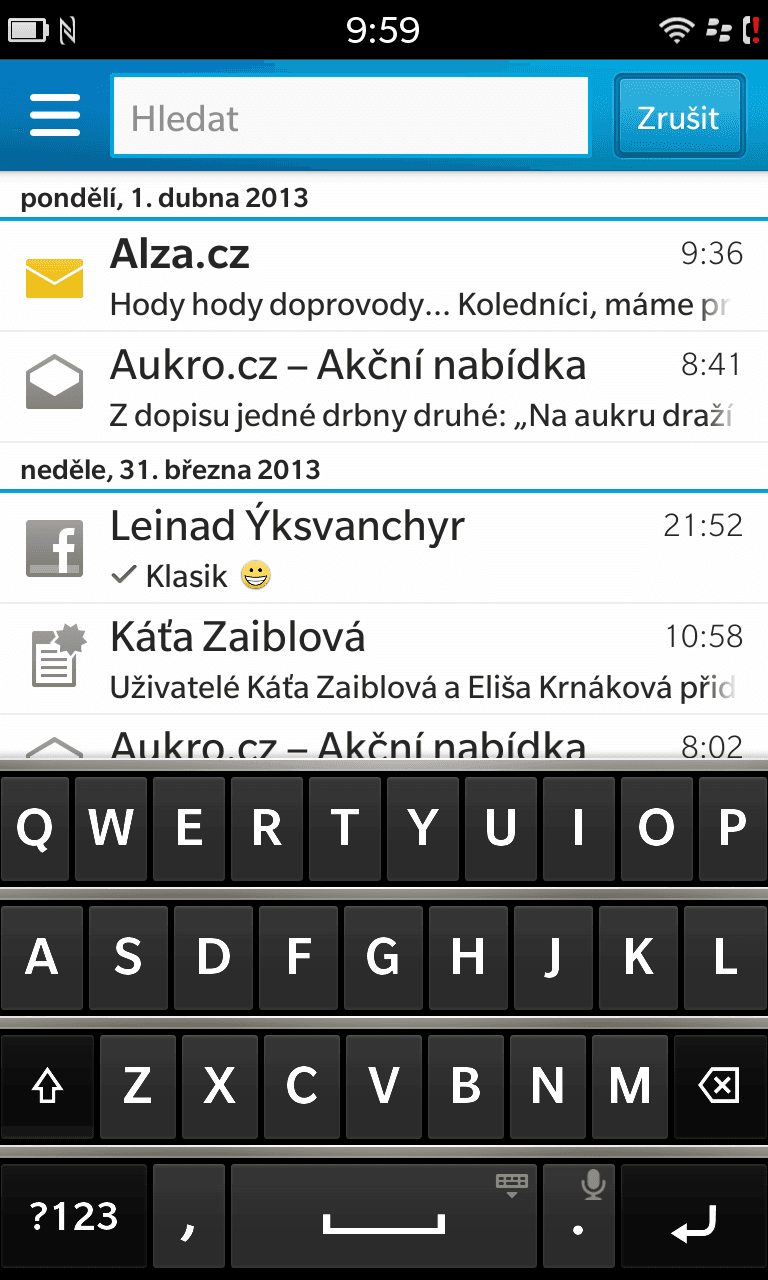
Task: Cancel search with Zrušit button
Action: click(x=678, y=117)
